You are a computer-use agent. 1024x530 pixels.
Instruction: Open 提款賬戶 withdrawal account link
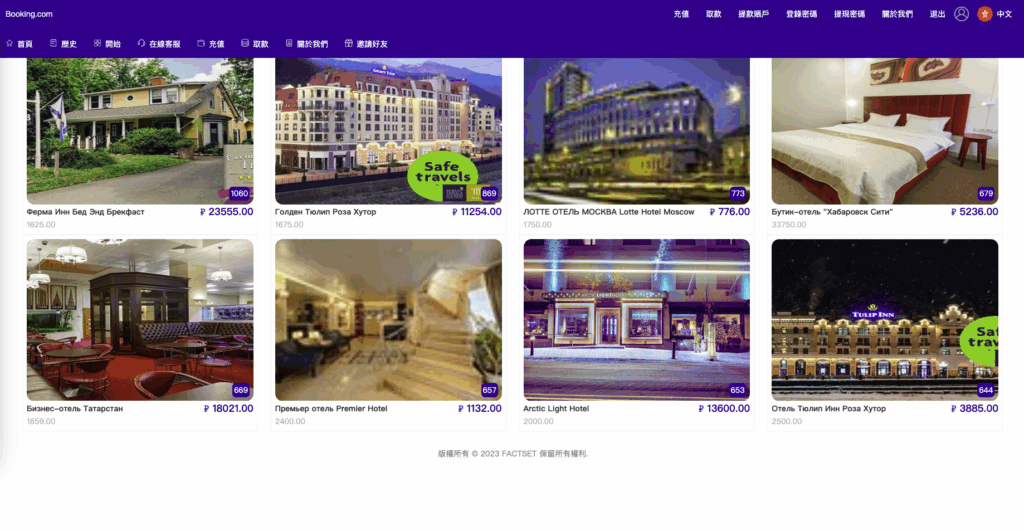(x=753, y=14)
